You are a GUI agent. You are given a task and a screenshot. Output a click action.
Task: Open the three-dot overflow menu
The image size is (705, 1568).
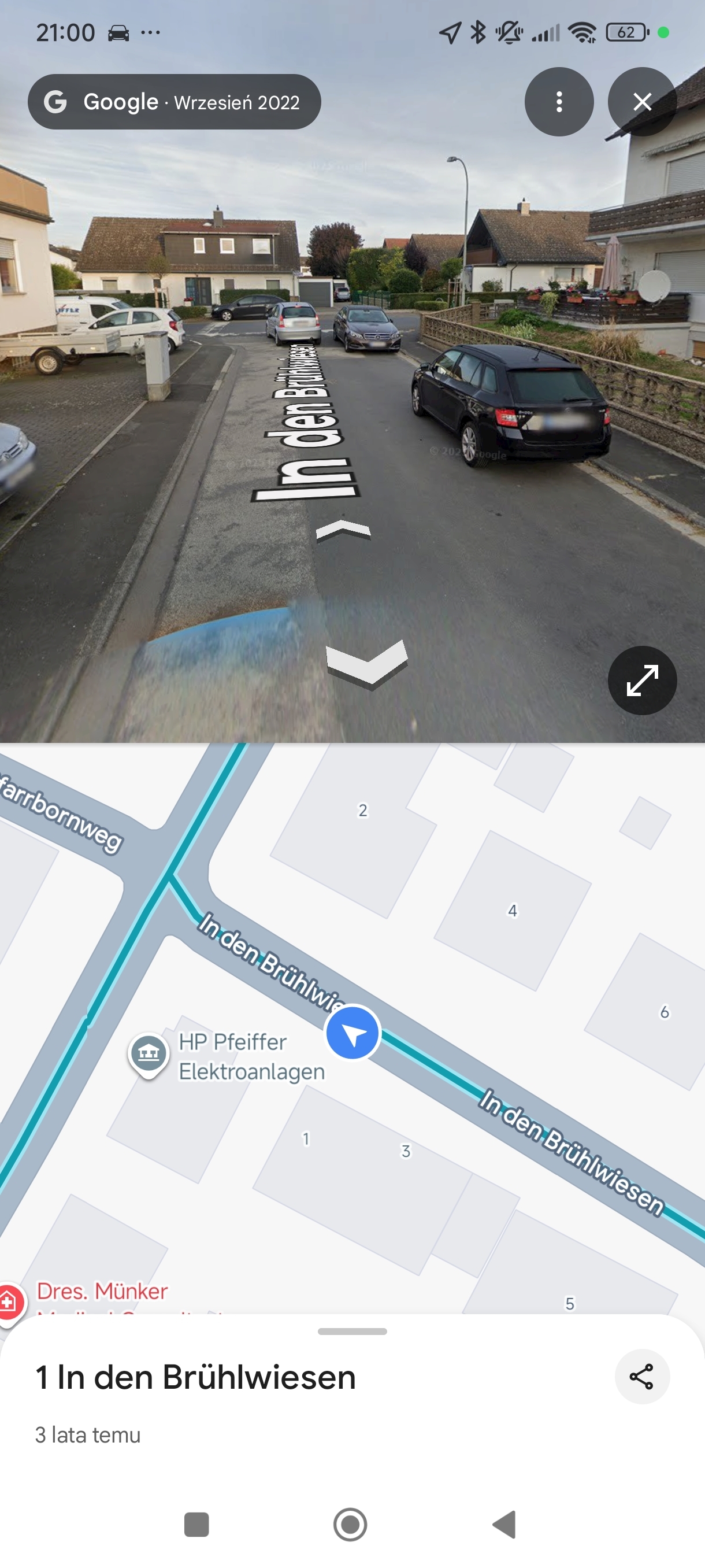click(x=558, y=102)
